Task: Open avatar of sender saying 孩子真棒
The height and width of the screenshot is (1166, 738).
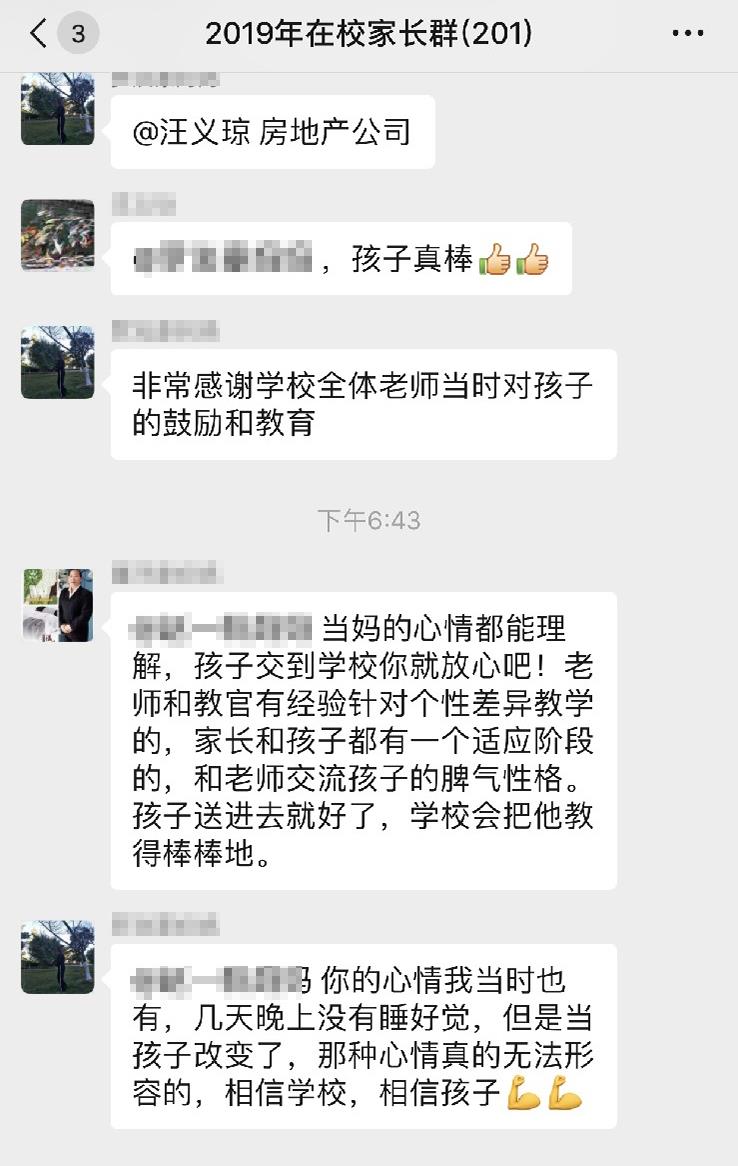Action: click(x=58, y=236)
